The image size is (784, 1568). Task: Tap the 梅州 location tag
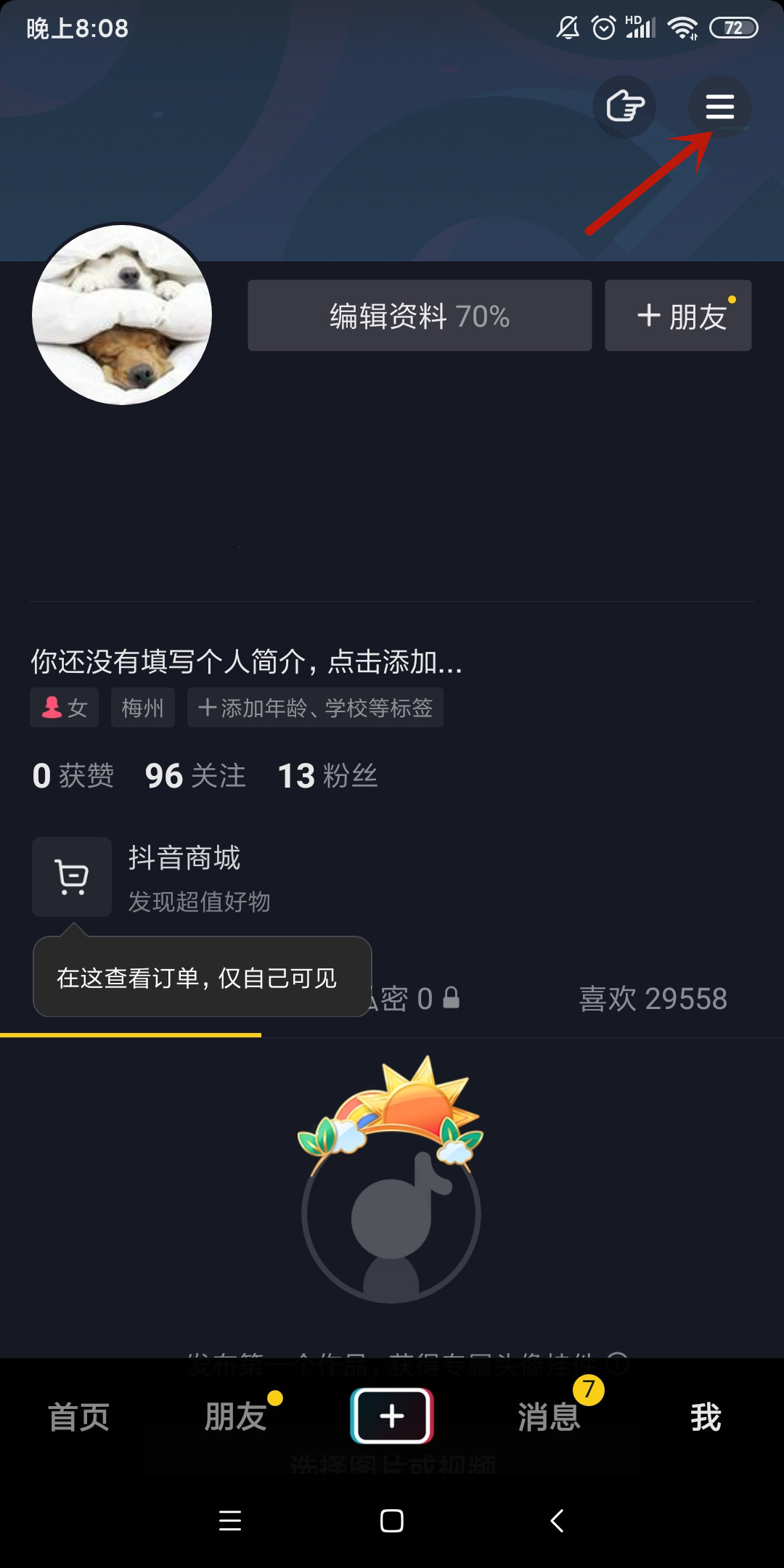[x=142, y=707]
